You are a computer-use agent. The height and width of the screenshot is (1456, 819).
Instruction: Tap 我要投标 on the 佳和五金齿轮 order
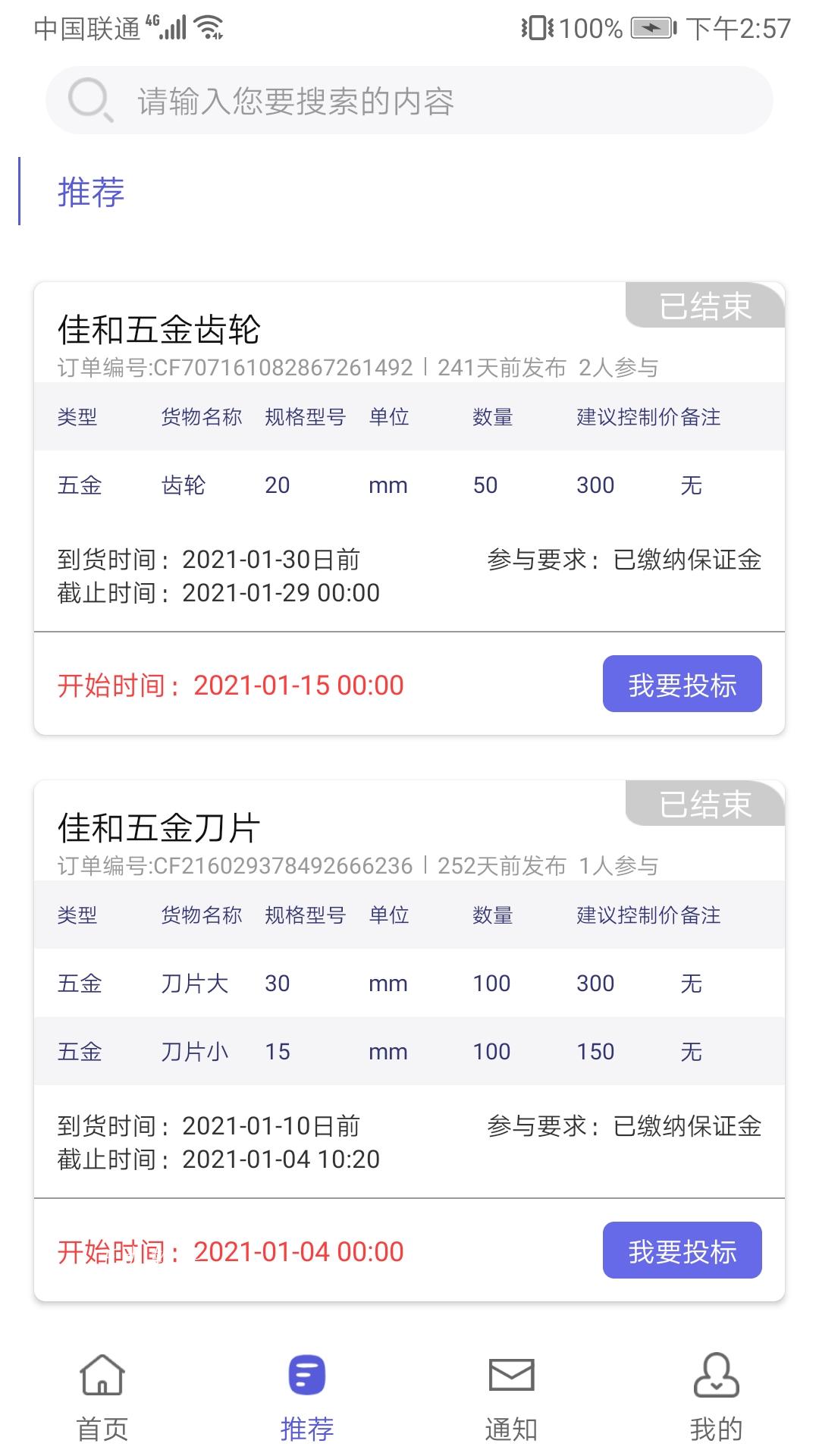[x=682, y=685]
